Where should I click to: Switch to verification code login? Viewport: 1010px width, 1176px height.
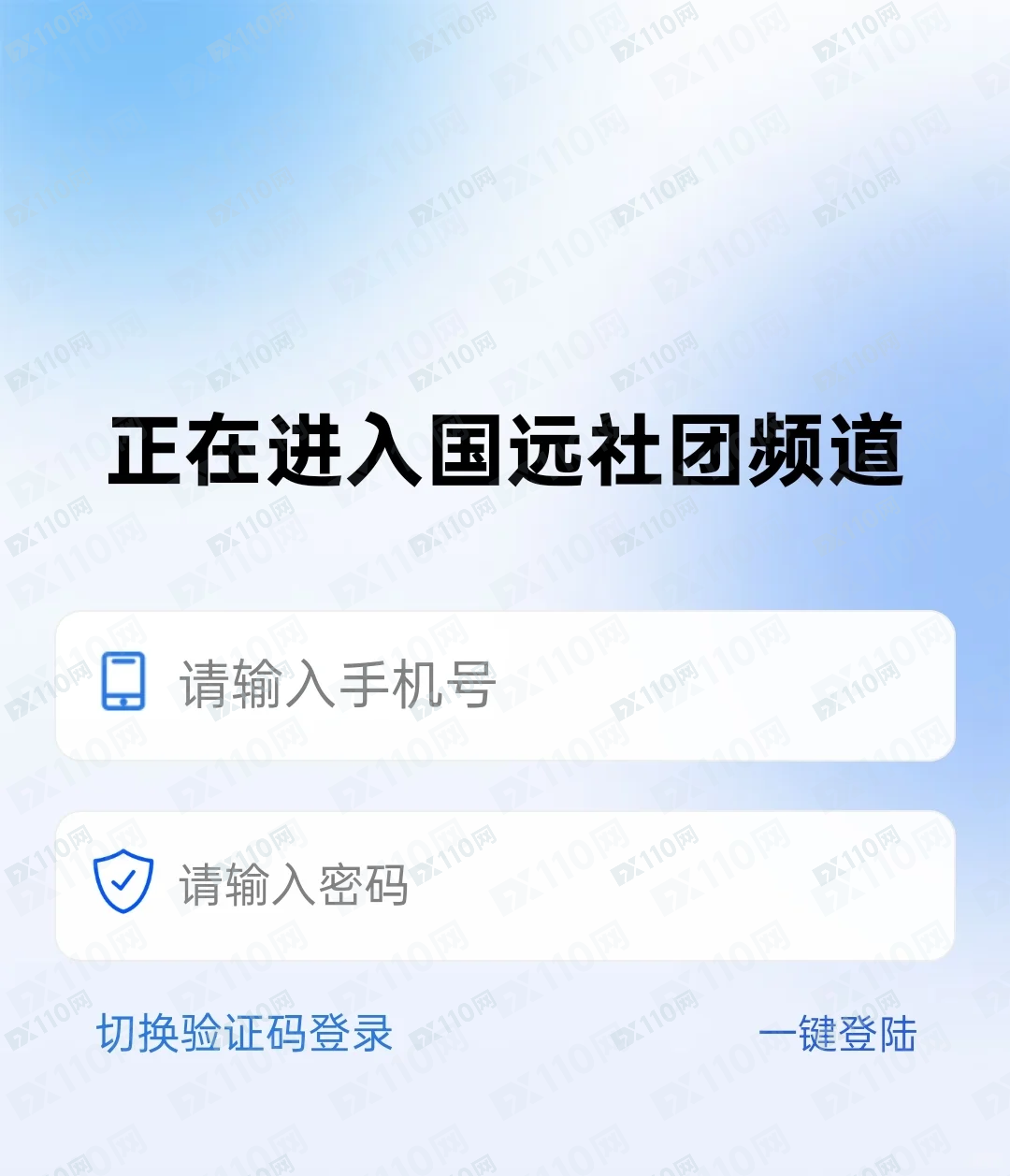245,1034
